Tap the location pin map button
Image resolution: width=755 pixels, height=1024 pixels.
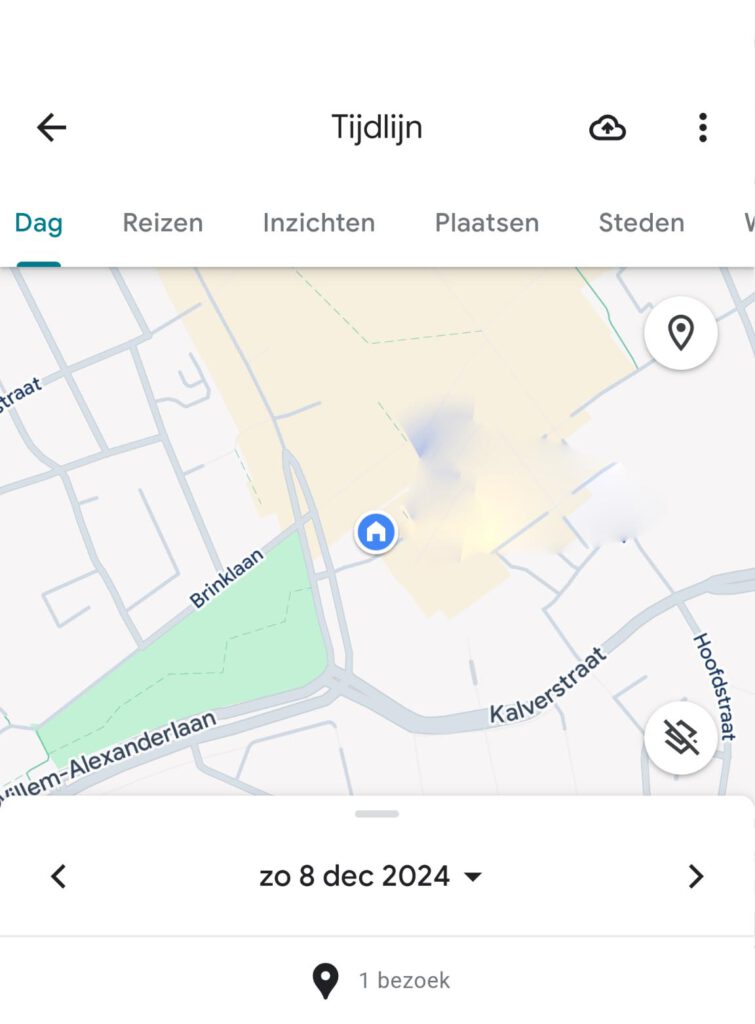[681, 333]
